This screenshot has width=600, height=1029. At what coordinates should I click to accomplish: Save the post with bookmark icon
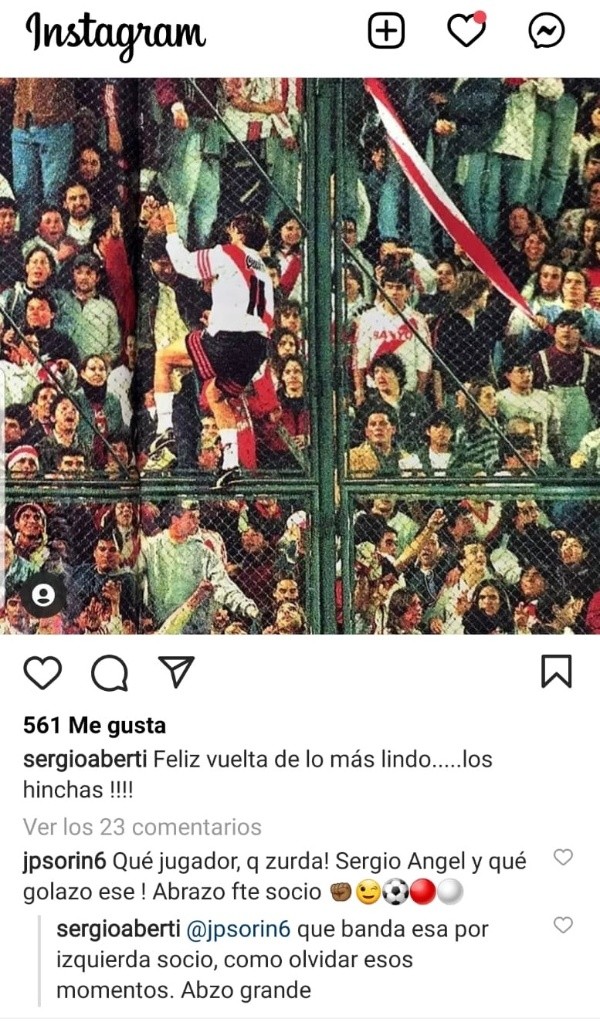coord(556,672)
